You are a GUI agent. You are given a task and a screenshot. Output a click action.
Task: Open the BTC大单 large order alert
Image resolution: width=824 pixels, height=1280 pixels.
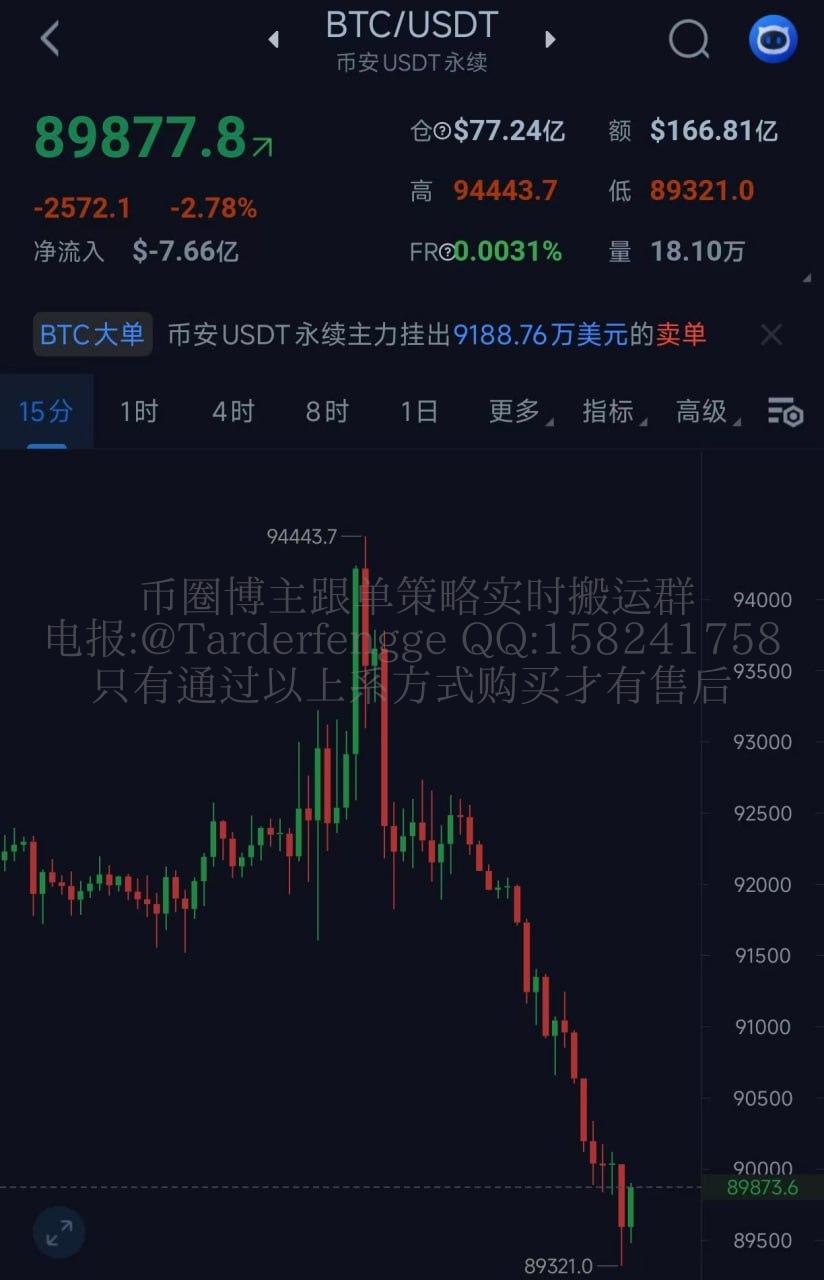pyautogui.click(x=93, y=334)
